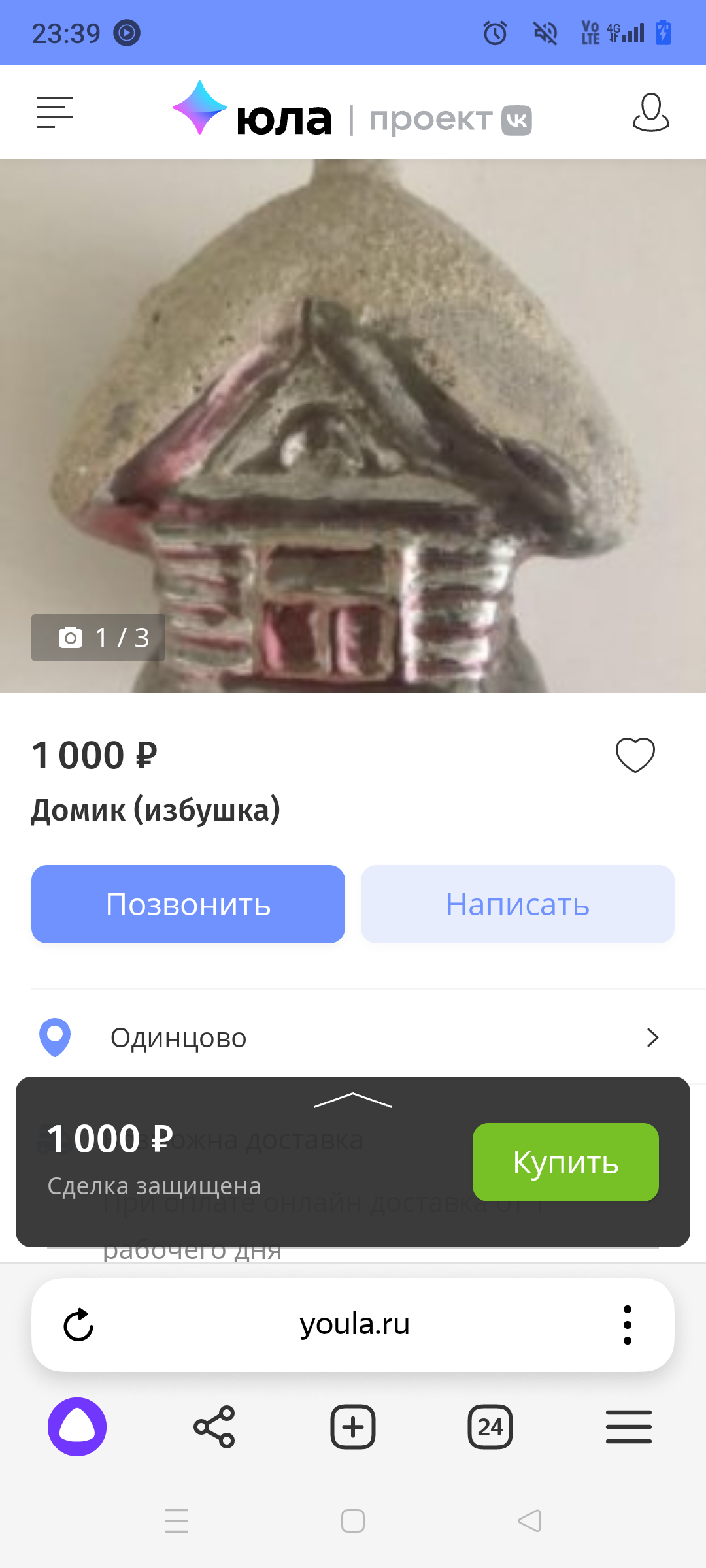Open the hamburger menu in the header
The height and width of the screenshot is (1568, 706).
point(54,112)
